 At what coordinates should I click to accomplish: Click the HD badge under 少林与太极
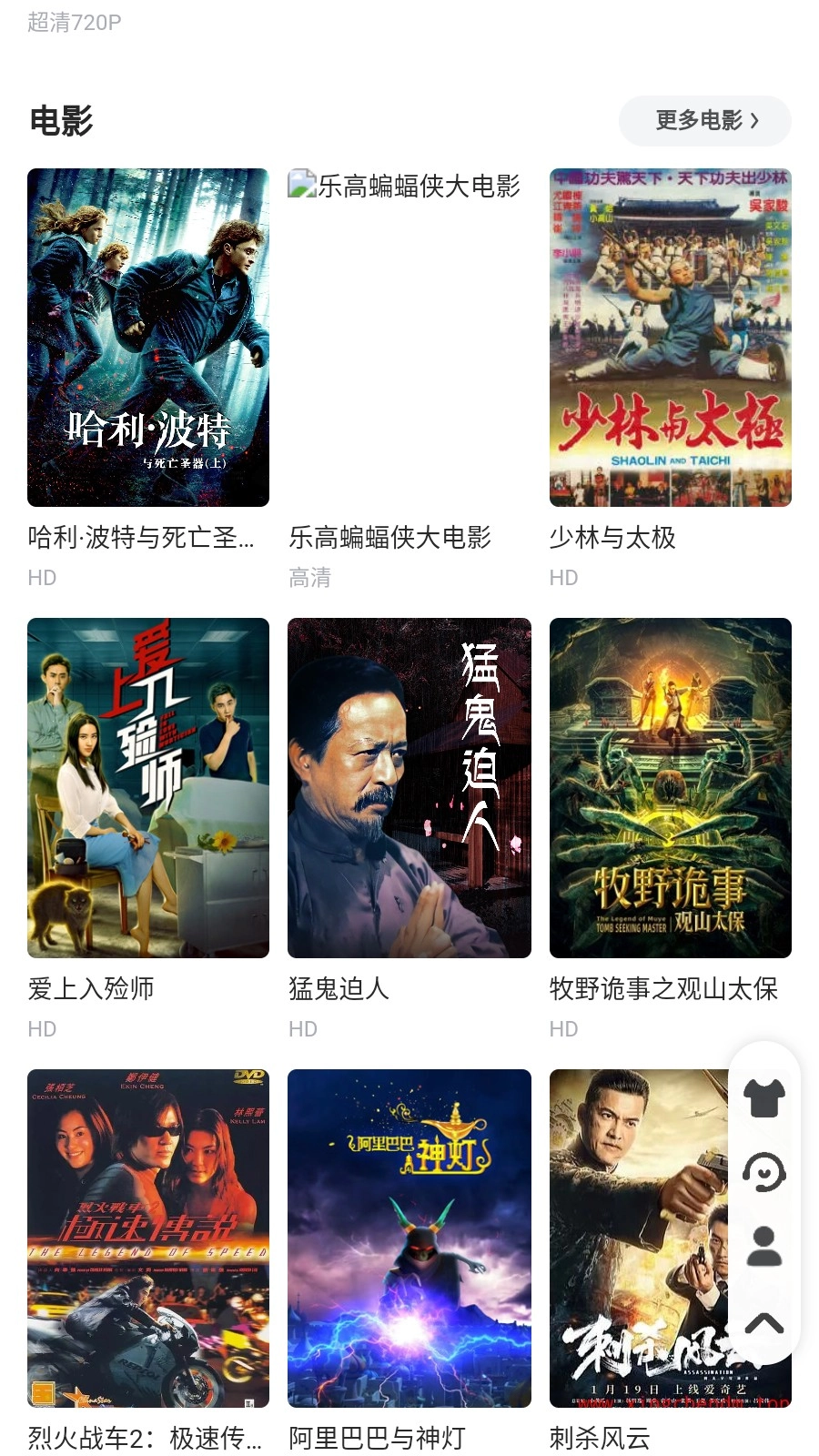[x=563, y=576]
